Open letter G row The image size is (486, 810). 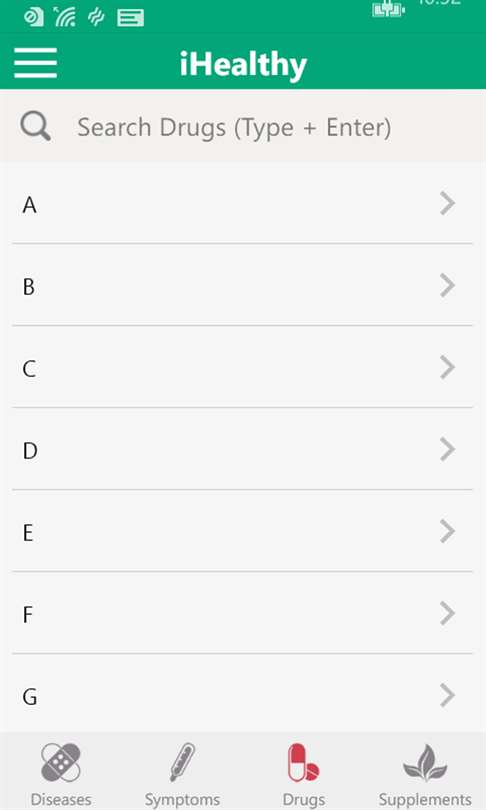pyautogui.click(x=243, y=694)
